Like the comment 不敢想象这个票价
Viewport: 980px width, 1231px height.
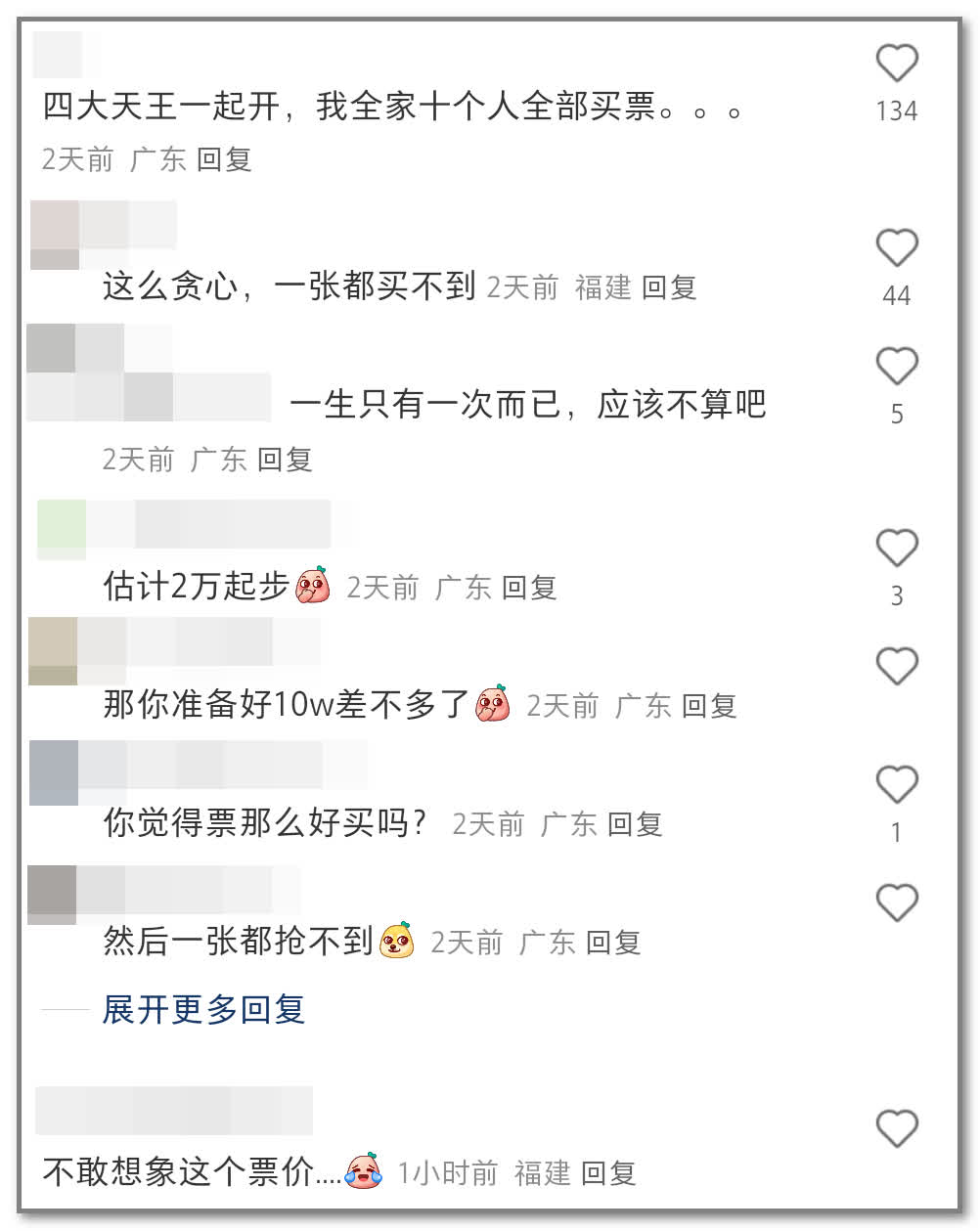896,1129
